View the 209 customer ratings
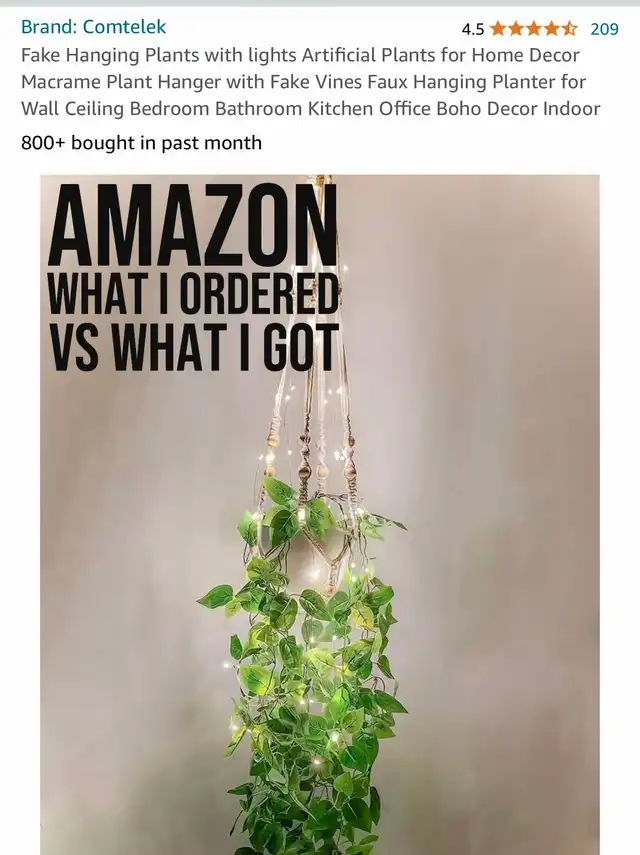The width and height of the screenshot is (640, 855). tap(604, 29)
